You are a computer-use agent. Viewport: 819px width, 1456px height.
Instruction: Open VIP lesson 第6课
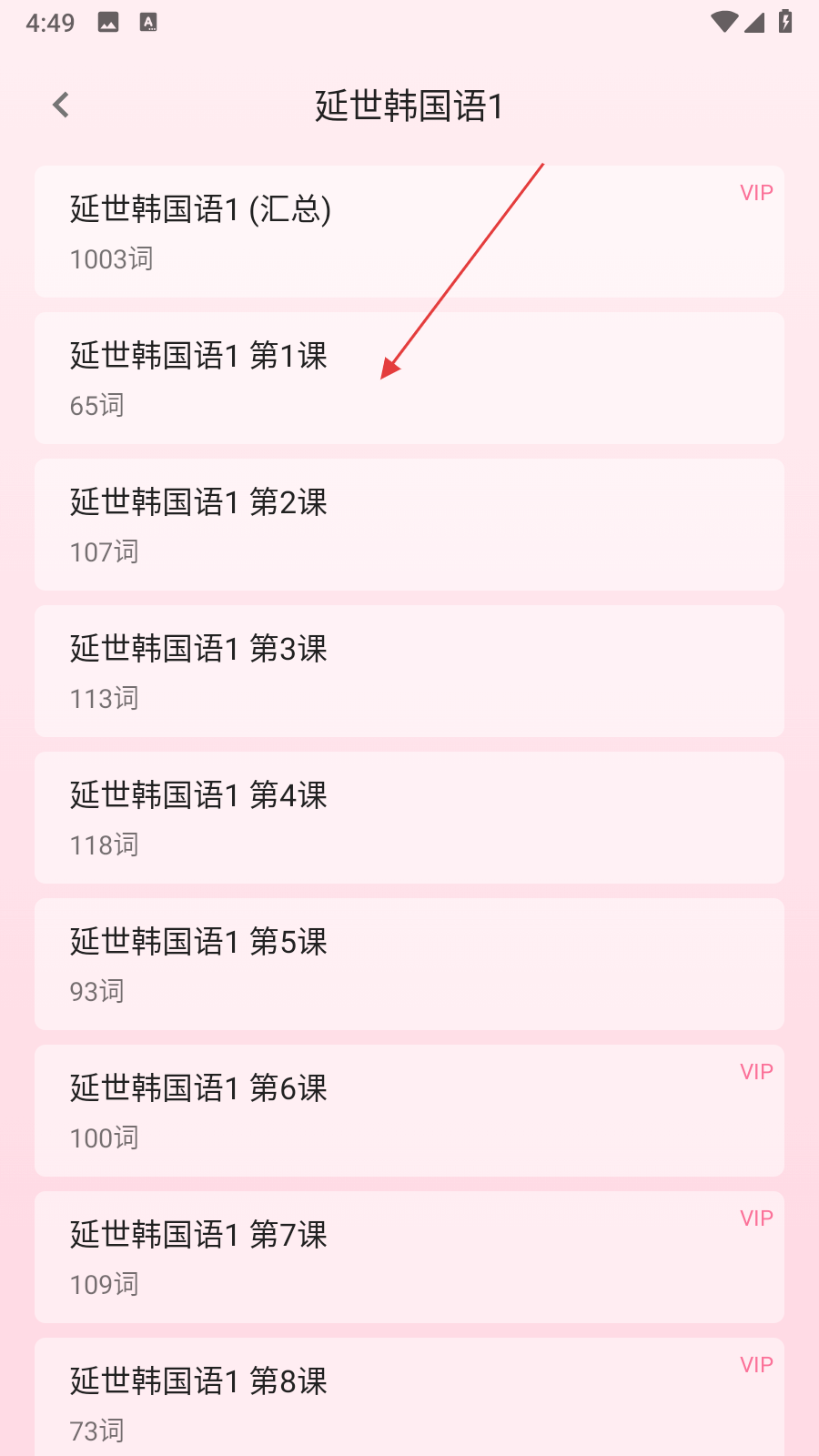coord(409,1110)
